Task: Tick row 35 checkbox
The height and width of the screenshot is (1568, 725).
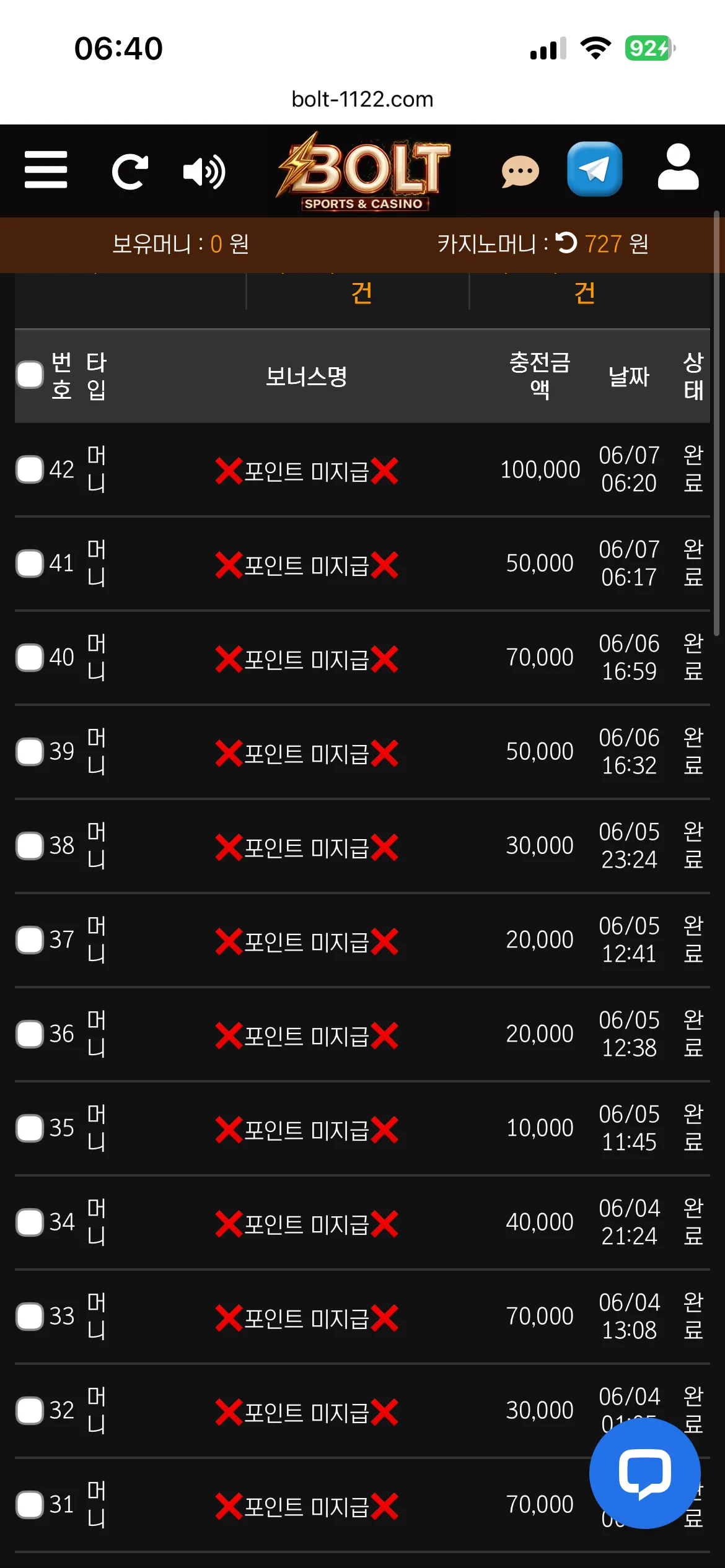Action: tap(30, 1128)
